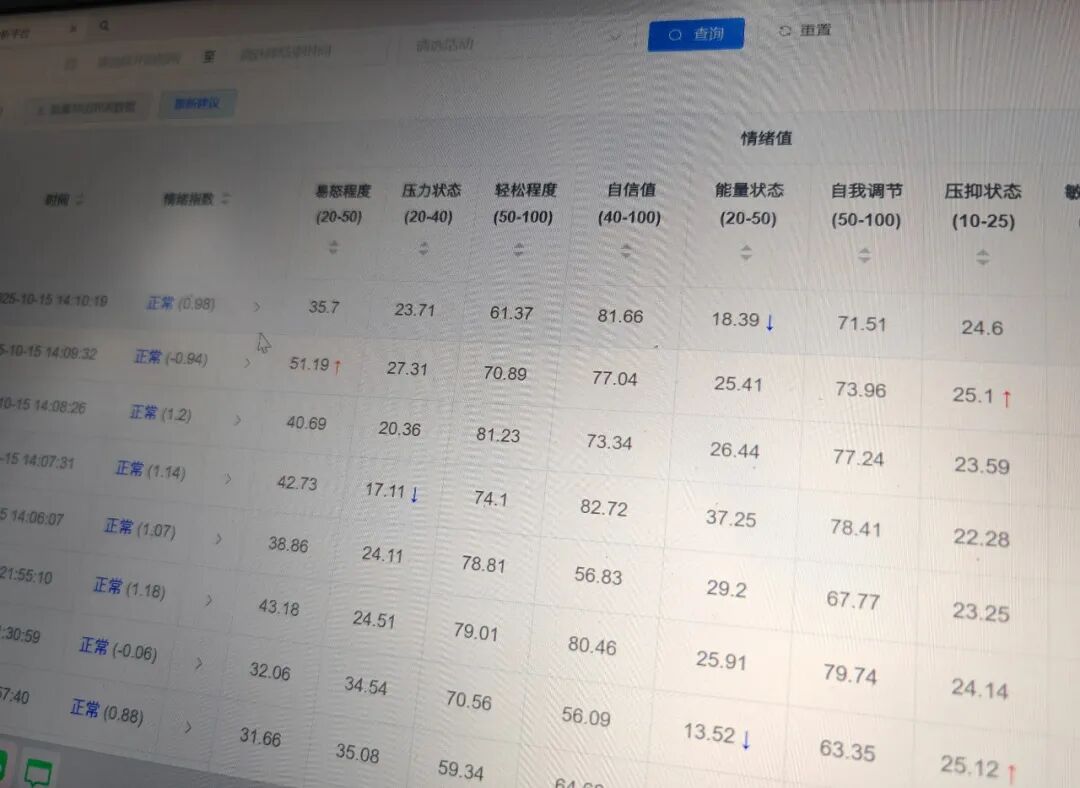The height and width of the screenshot is (788, 1080).
Task: Sort by the 压抑状态 column
Action: (983, 257)
